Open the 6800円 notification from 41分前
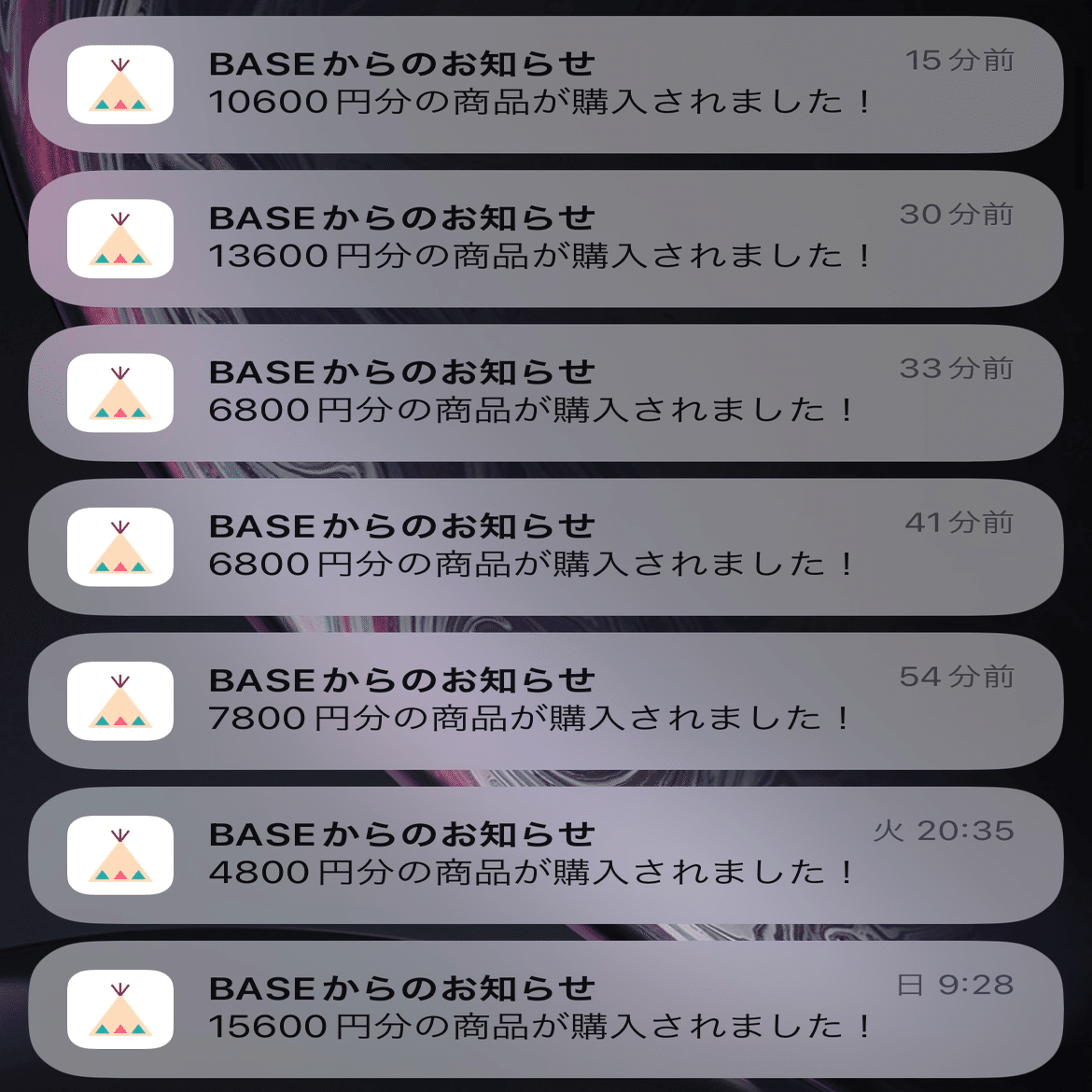 [x=546, y=547]
